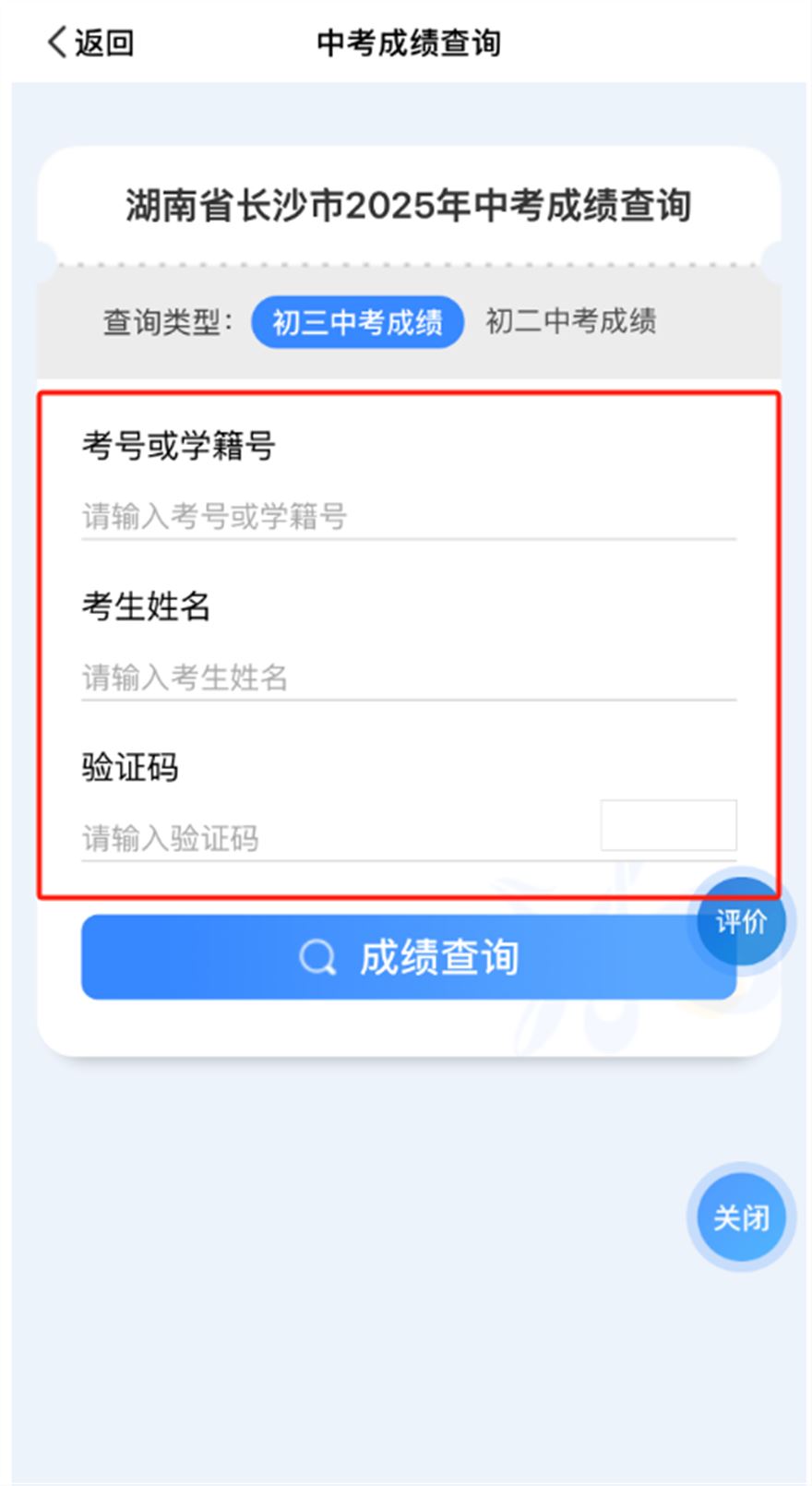
Task: Focus the 考生姓名 input field
Action: pyautogui.click(x=406, y=677)
